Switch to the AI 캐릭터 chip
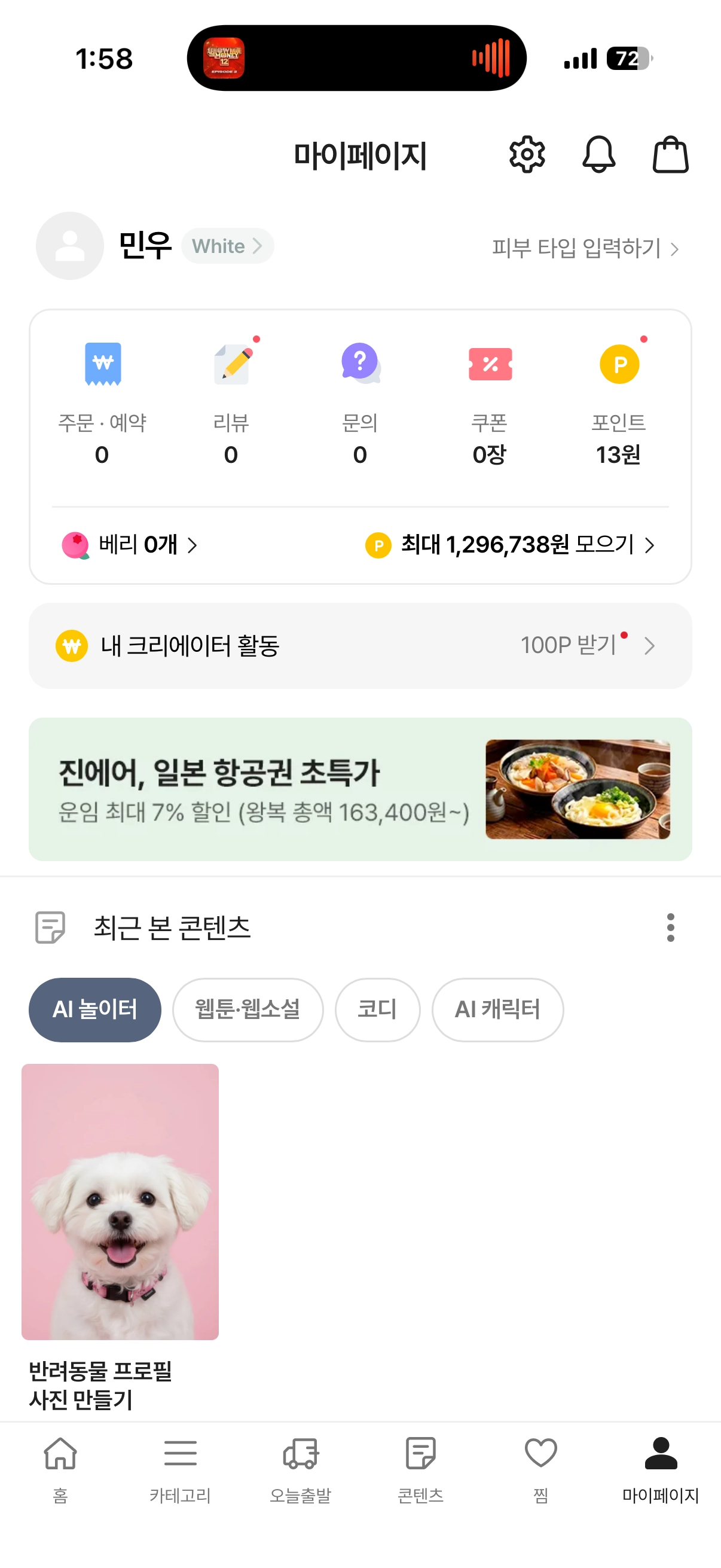 [497, 1009]
